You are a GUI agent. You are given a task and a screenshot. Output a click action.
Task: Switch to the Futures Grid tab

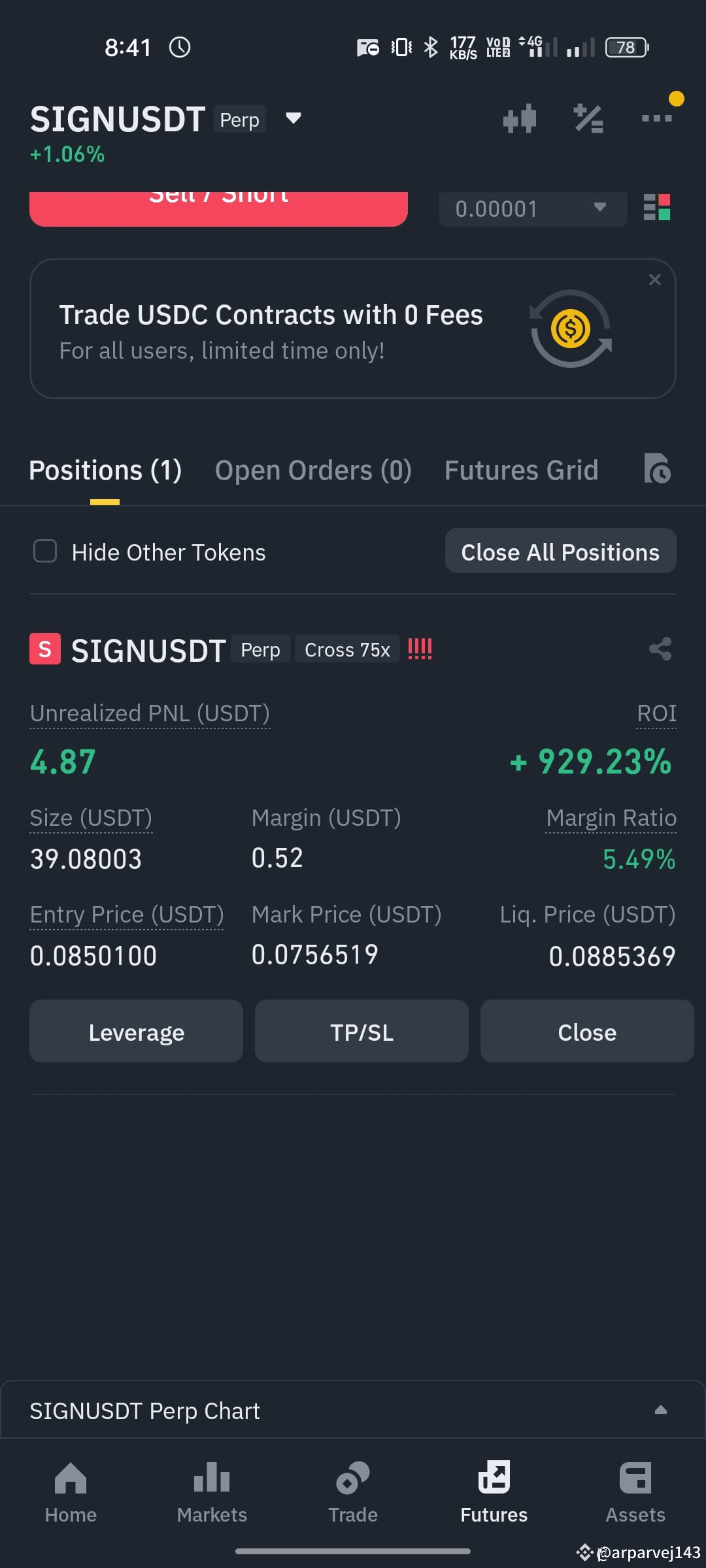pos(522,470)
